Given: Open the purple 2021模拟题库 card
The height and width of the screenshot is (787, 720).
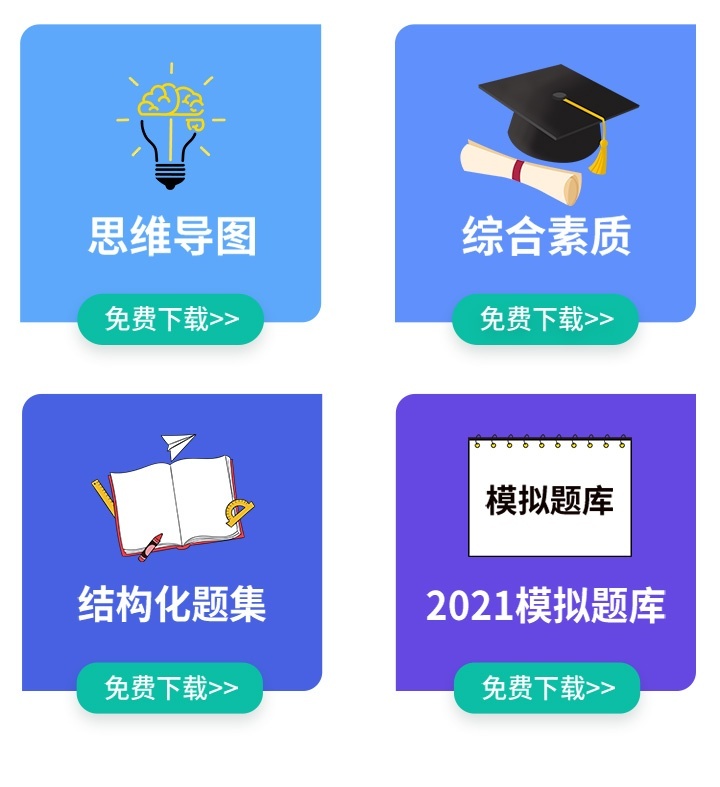Looking at the screenshot, I should (547, 550).
